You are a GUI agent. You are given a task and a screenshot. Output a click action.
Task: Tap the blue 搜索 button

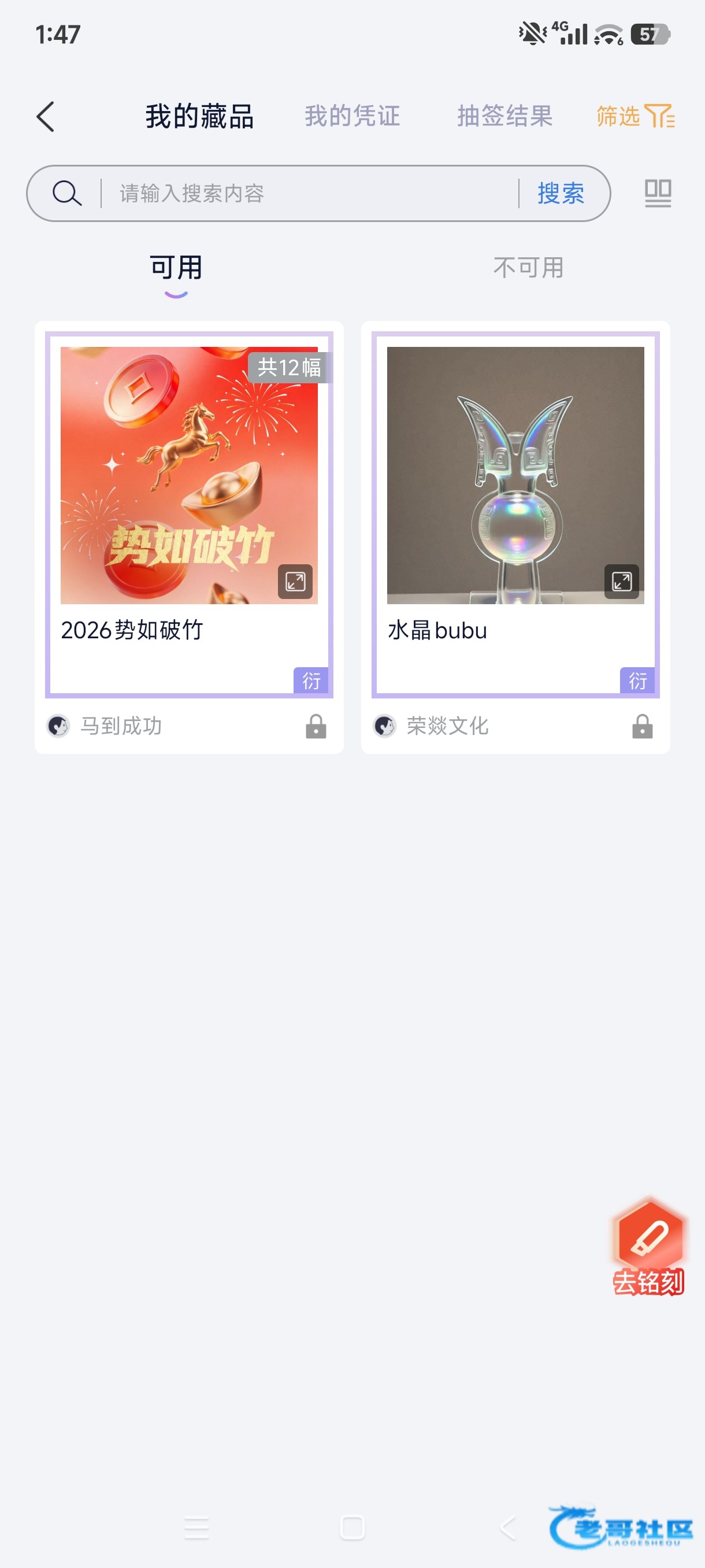[x=560, y=194]
